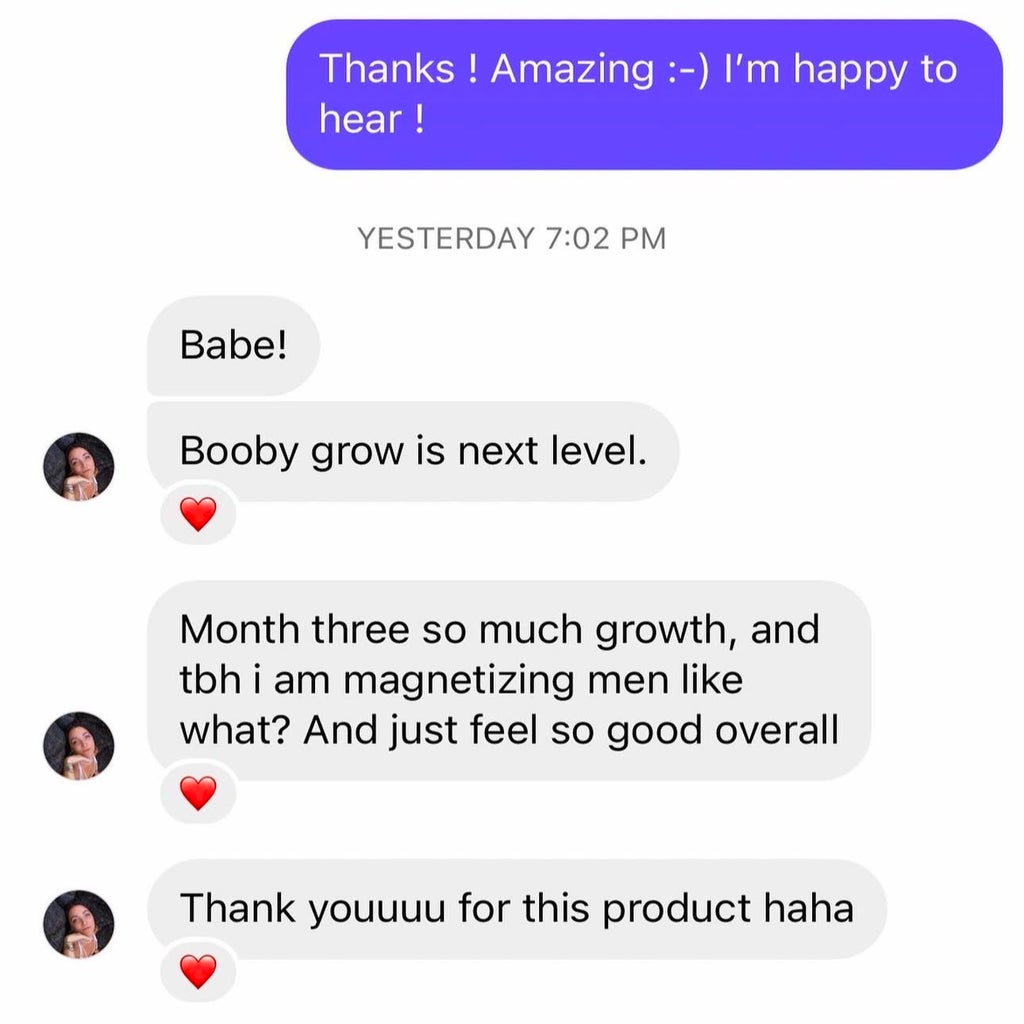Open profile picture beside "Thank youuuu" message
1024x1024 pixels.
pos(79,925)
